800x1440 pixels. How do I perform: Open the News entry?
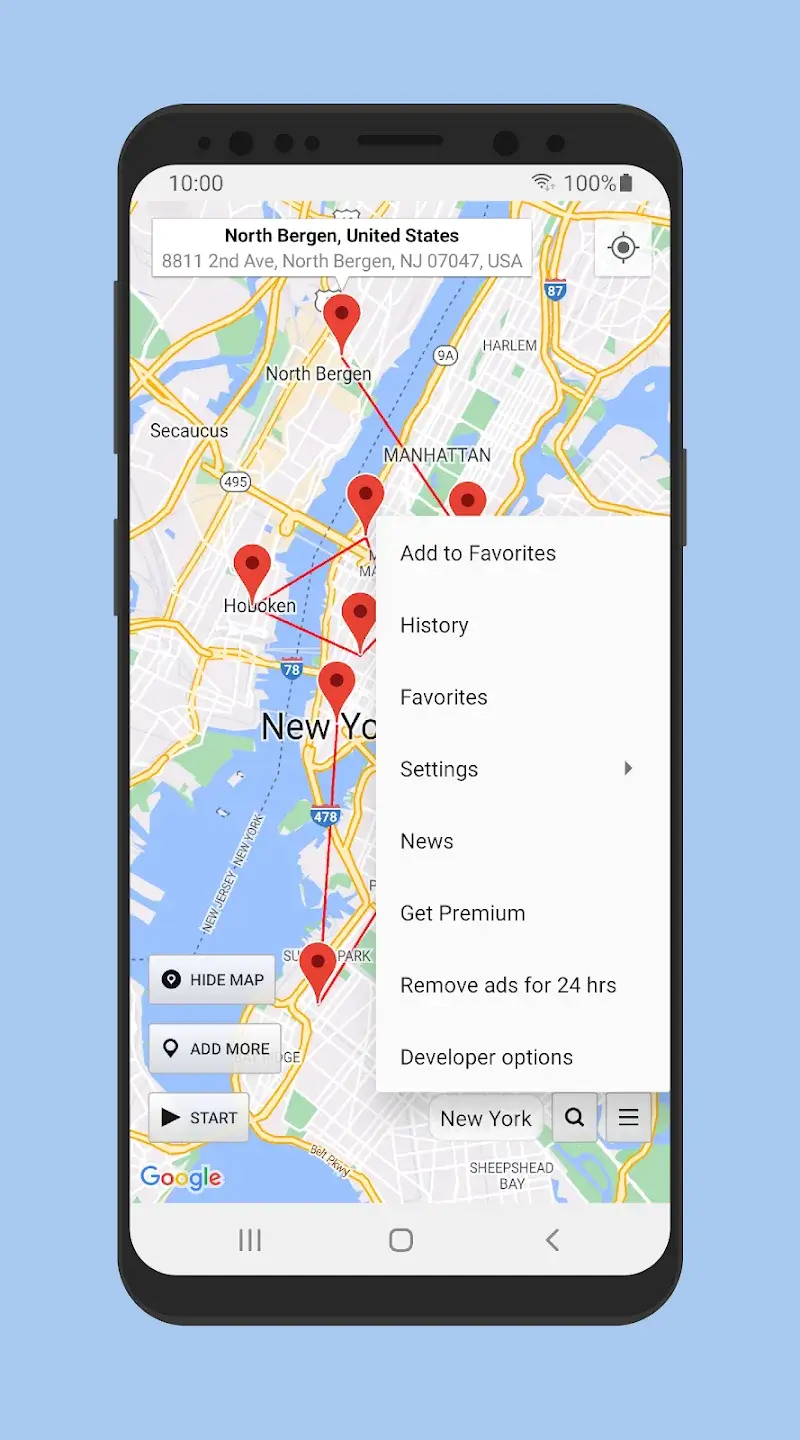point(427,841)
